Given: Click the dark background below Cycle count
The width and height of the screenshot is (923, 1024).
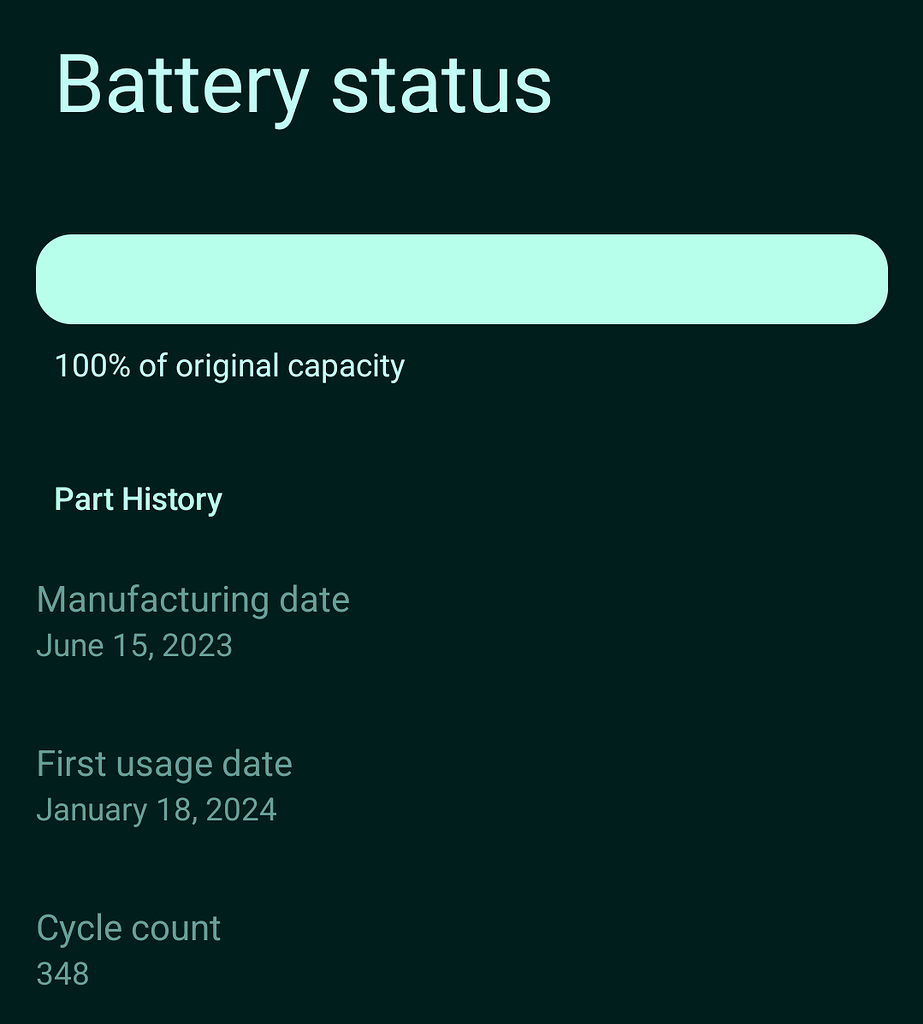Looking at the screenshot, I should [x=461, y=1008].
